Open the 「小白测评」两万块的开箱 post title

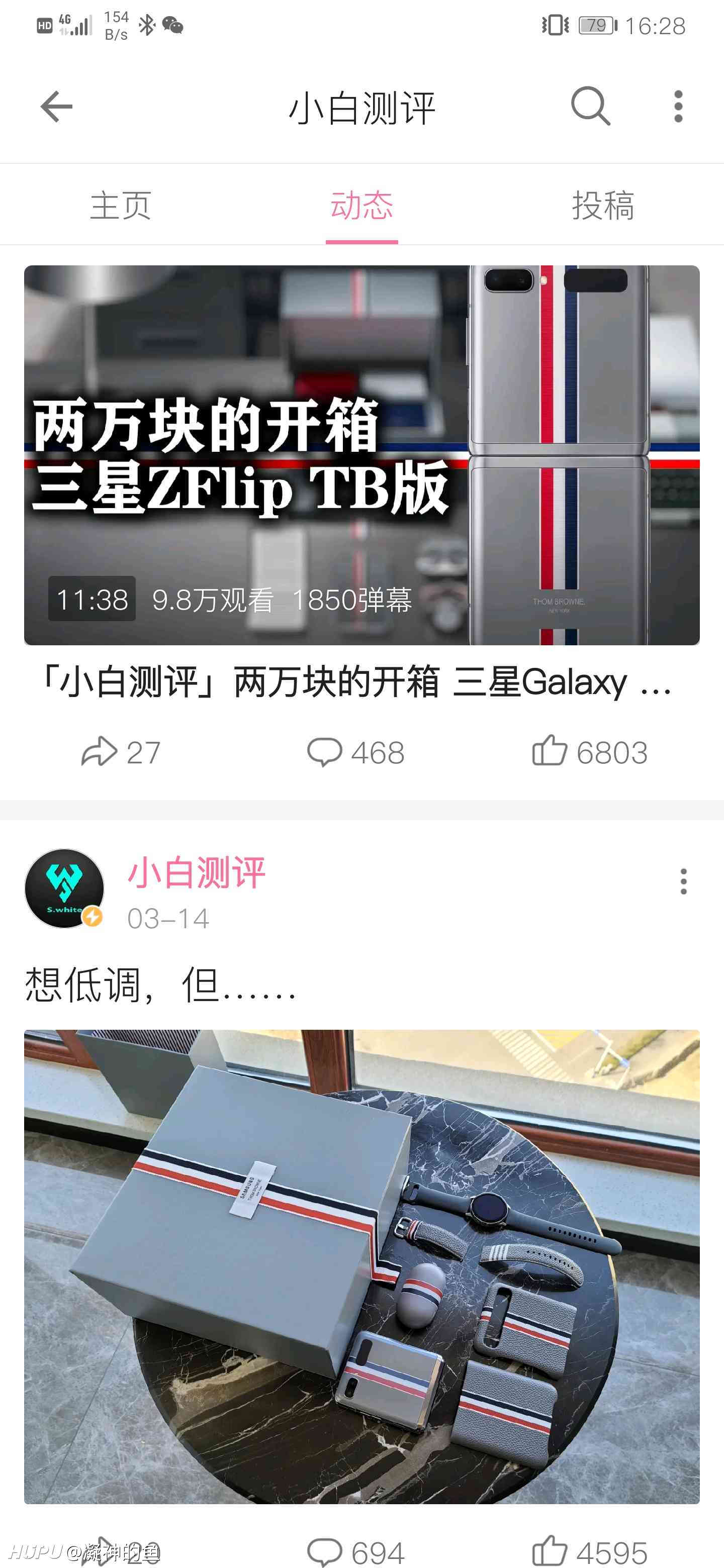356,682
